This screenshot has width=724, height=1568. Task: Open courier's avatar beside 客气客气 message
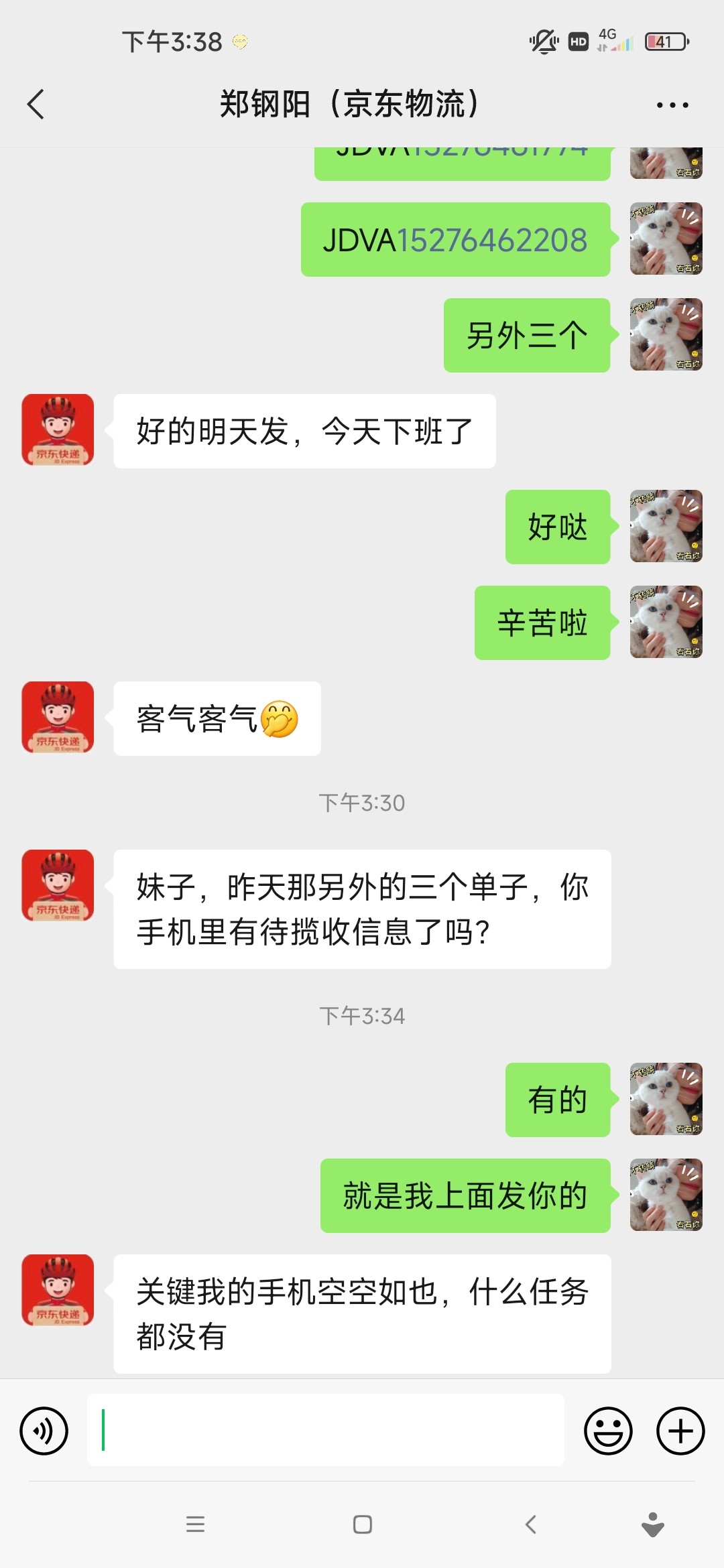(x=58, y=718)
